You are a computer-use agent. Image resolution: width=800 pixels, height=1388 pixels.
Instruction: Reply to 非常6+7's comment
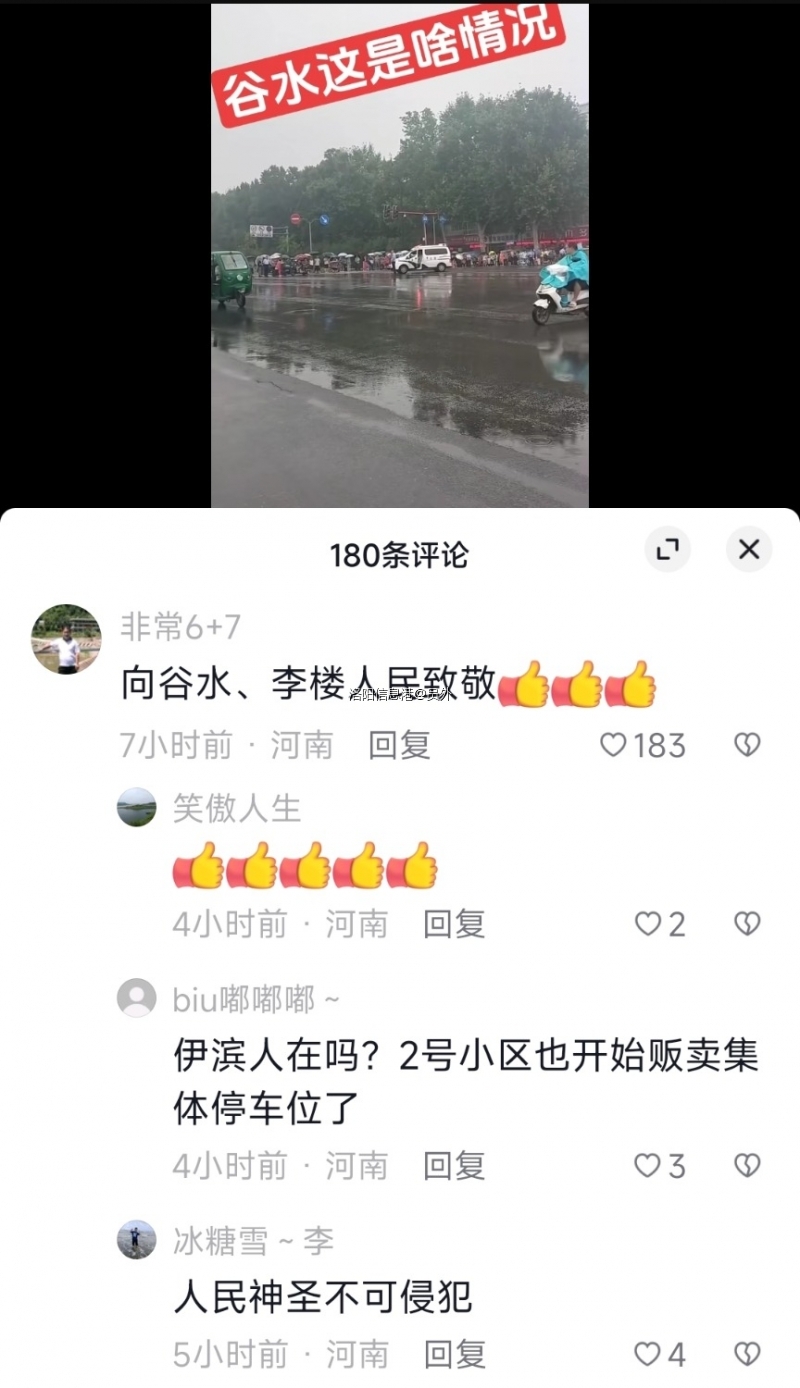click(399, 745)
